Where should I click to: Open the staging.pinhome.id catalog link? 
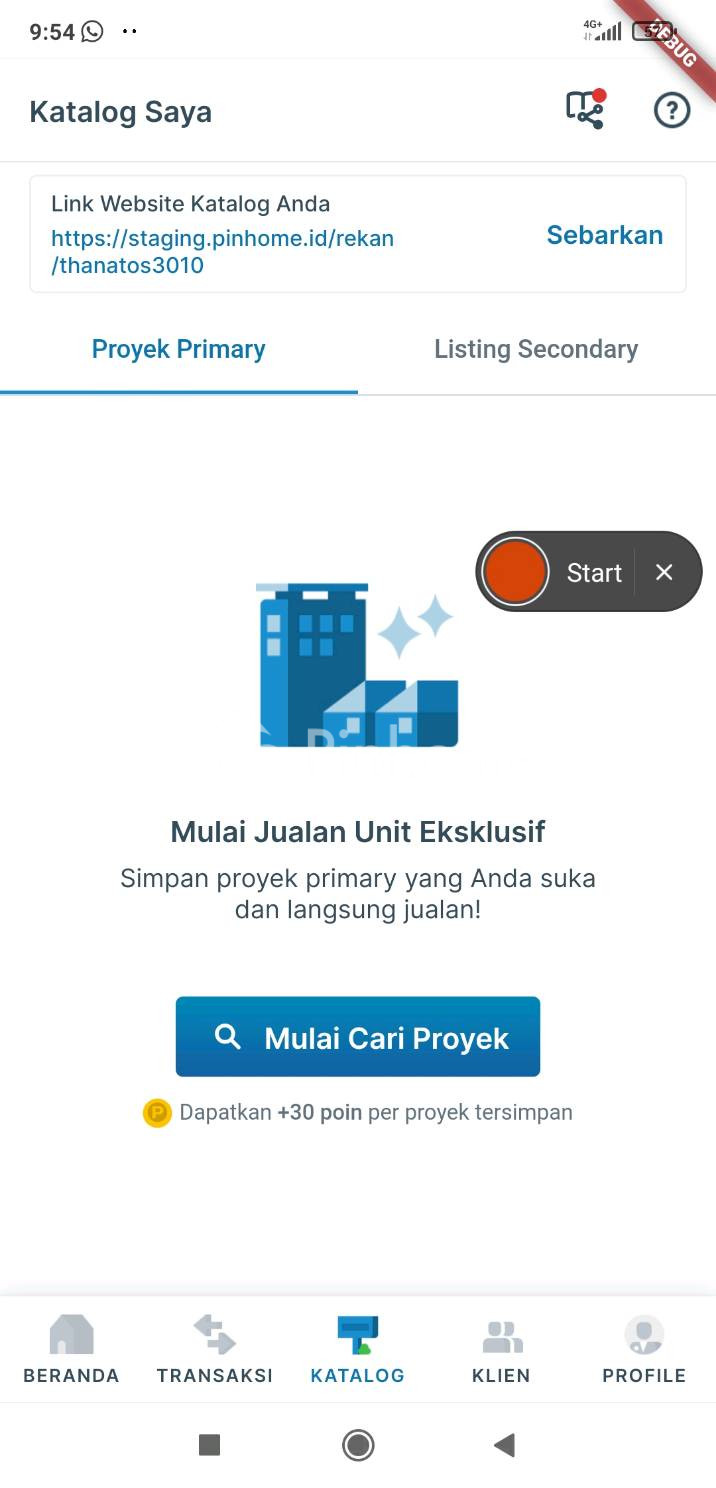tap(222, 252)
